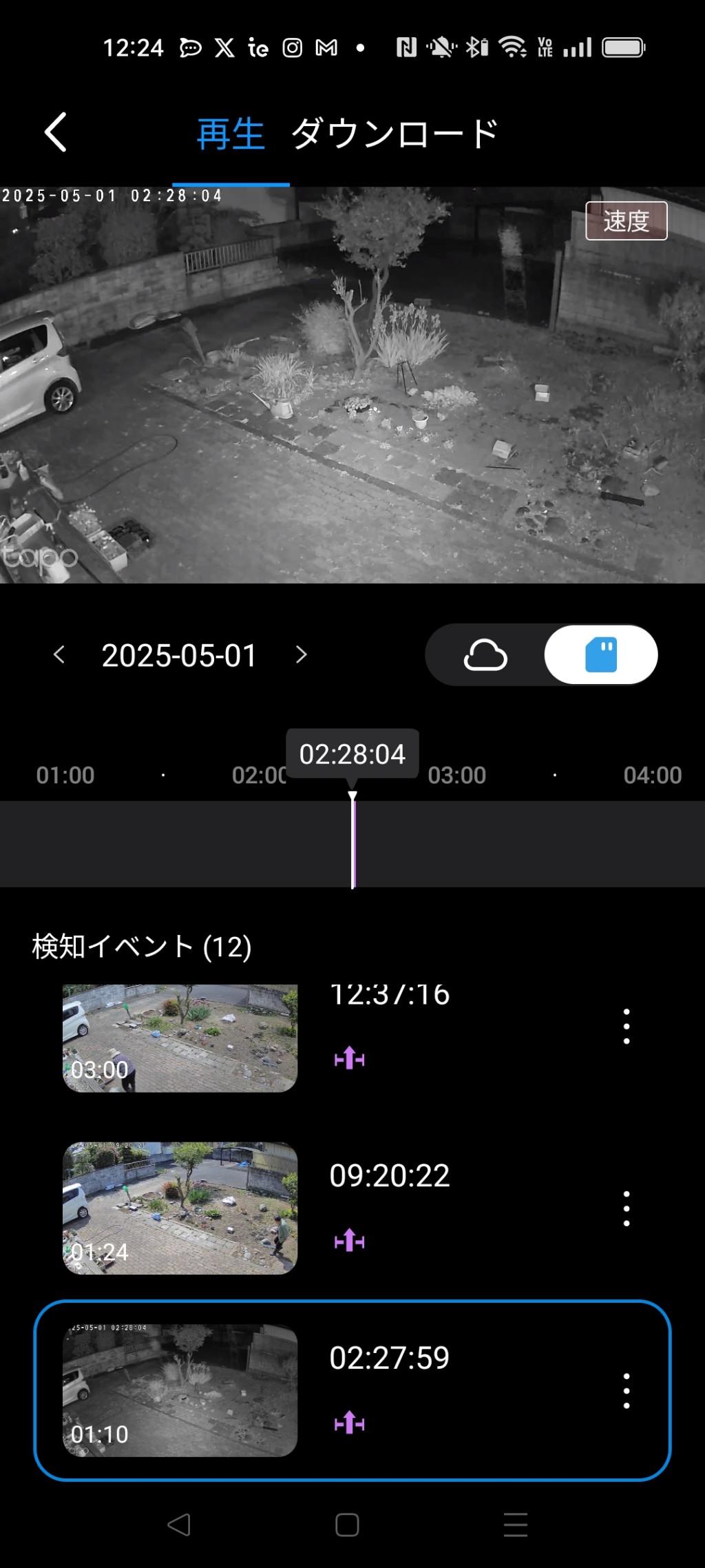Screen dimensions: 705x1568
Task: Open options for the 02:27:59 event
Action: 627,1390
